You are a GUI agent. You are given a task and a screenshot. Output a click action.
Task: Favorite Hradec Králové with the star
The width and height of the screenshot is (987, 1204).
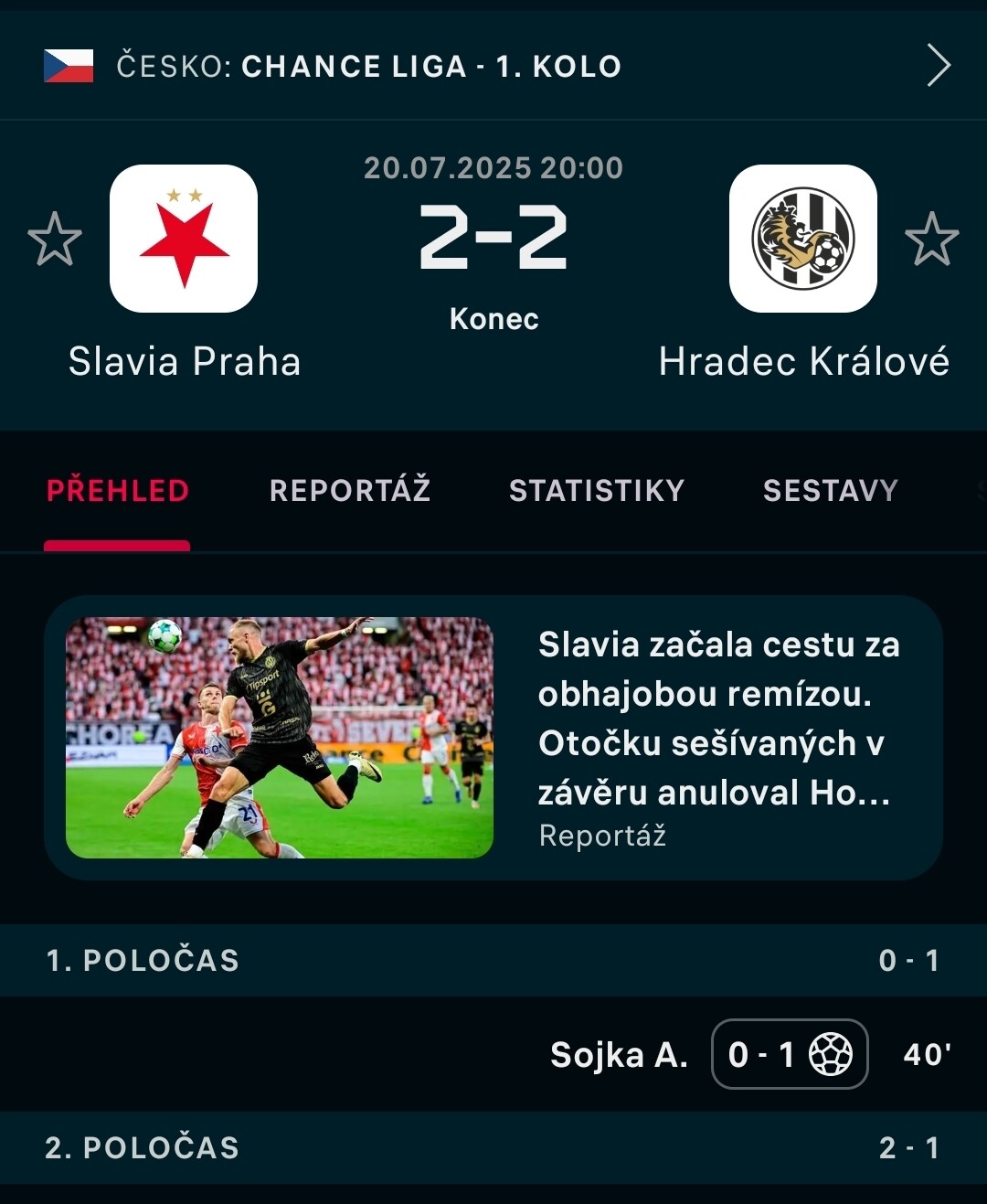pyautogui.click(x=931, y=240)
